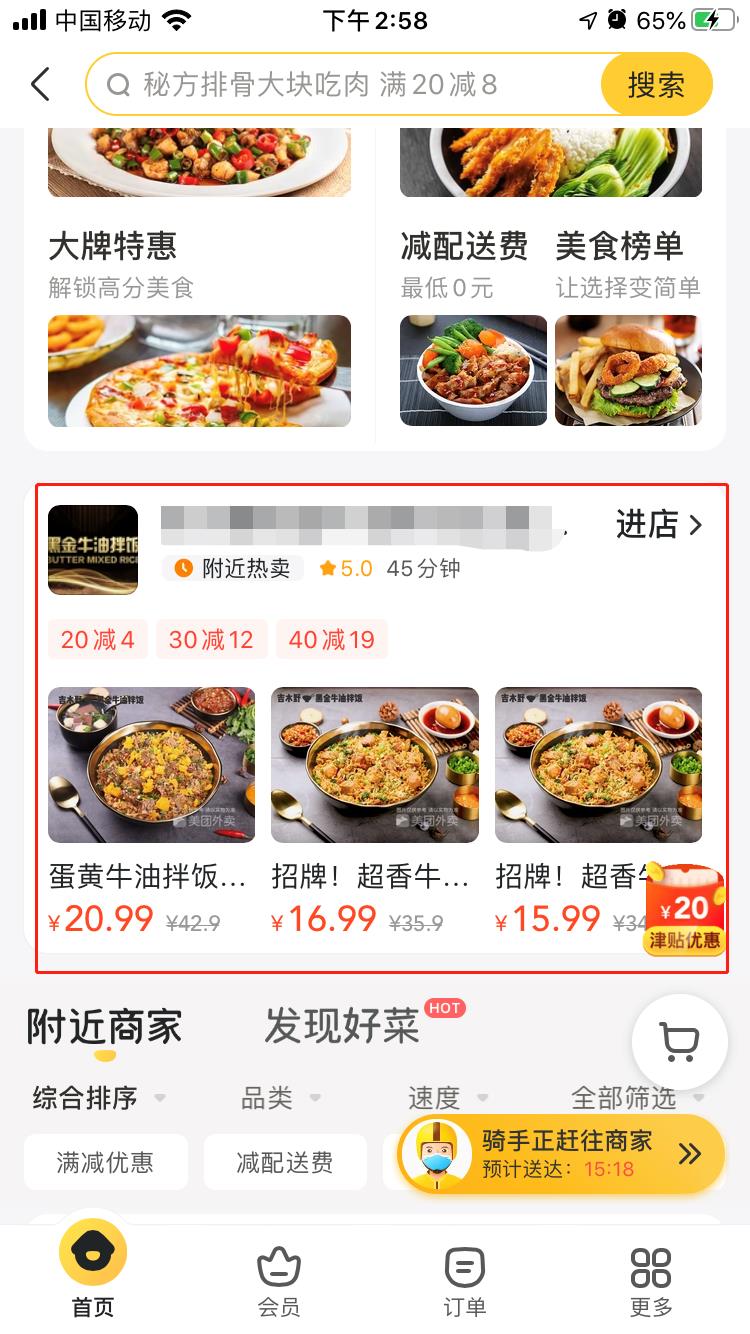Open the 全部筛选 filter dropdown
This screenshot has height=1334, width=750.
pos(623,1097)
